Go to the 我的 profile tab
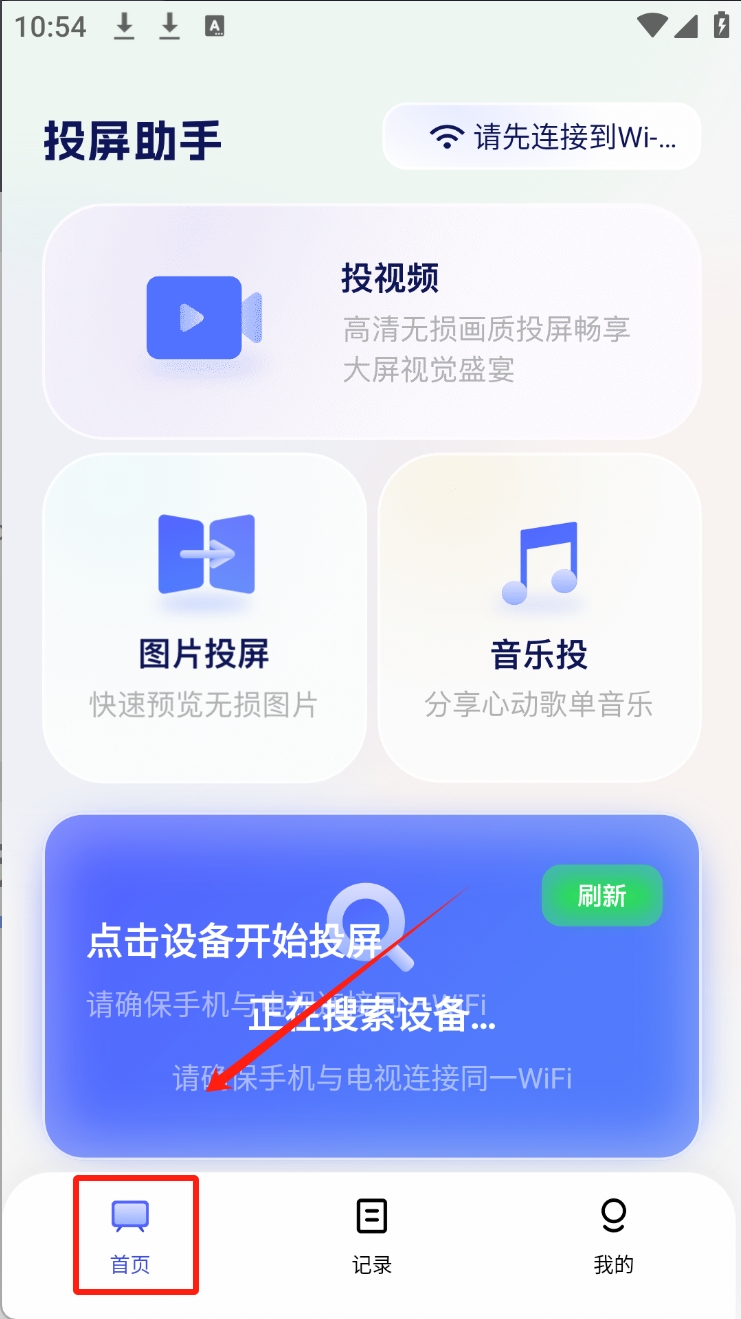Screen dimensions: 741x1319 click(x=613, y=1236)
